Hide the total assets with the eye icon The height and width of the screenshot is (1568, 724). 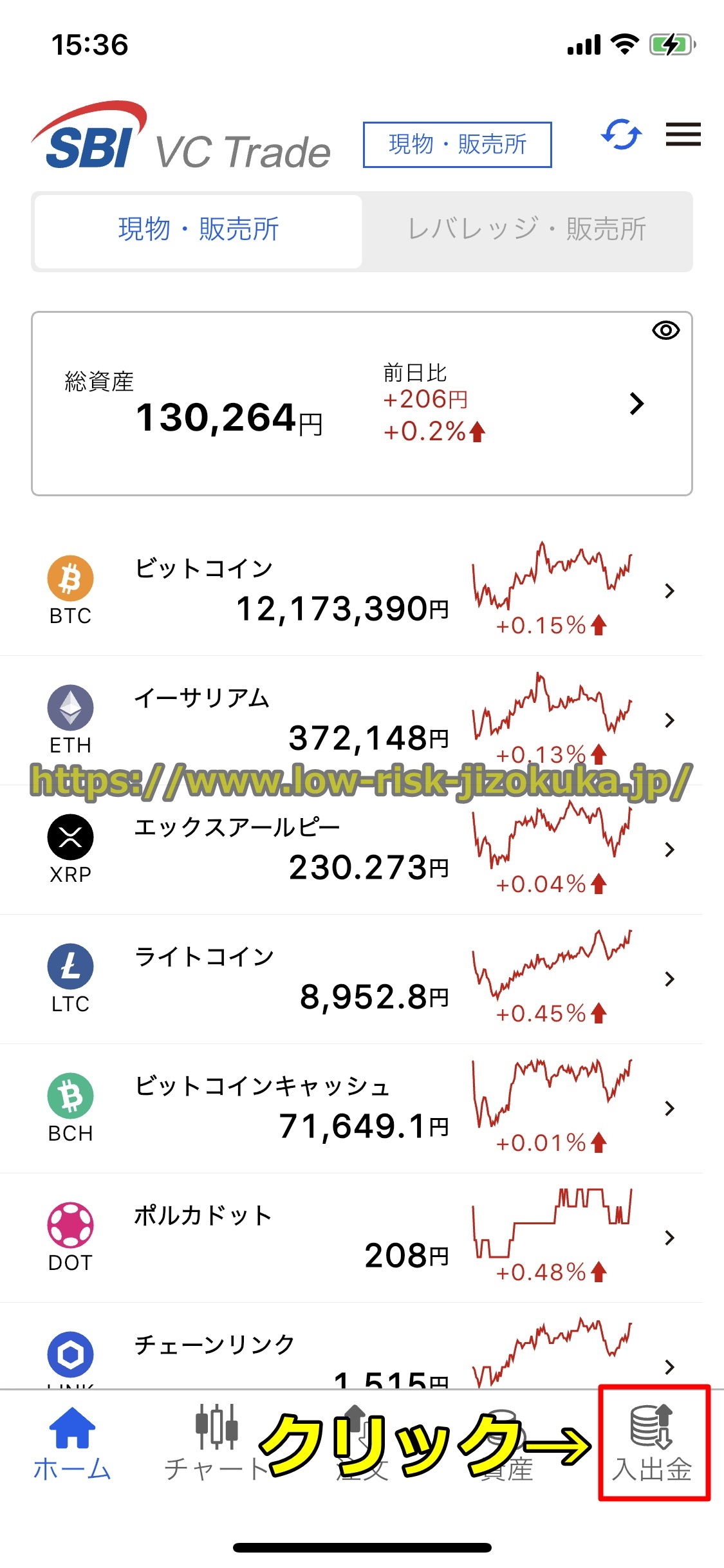pos(665,331)
